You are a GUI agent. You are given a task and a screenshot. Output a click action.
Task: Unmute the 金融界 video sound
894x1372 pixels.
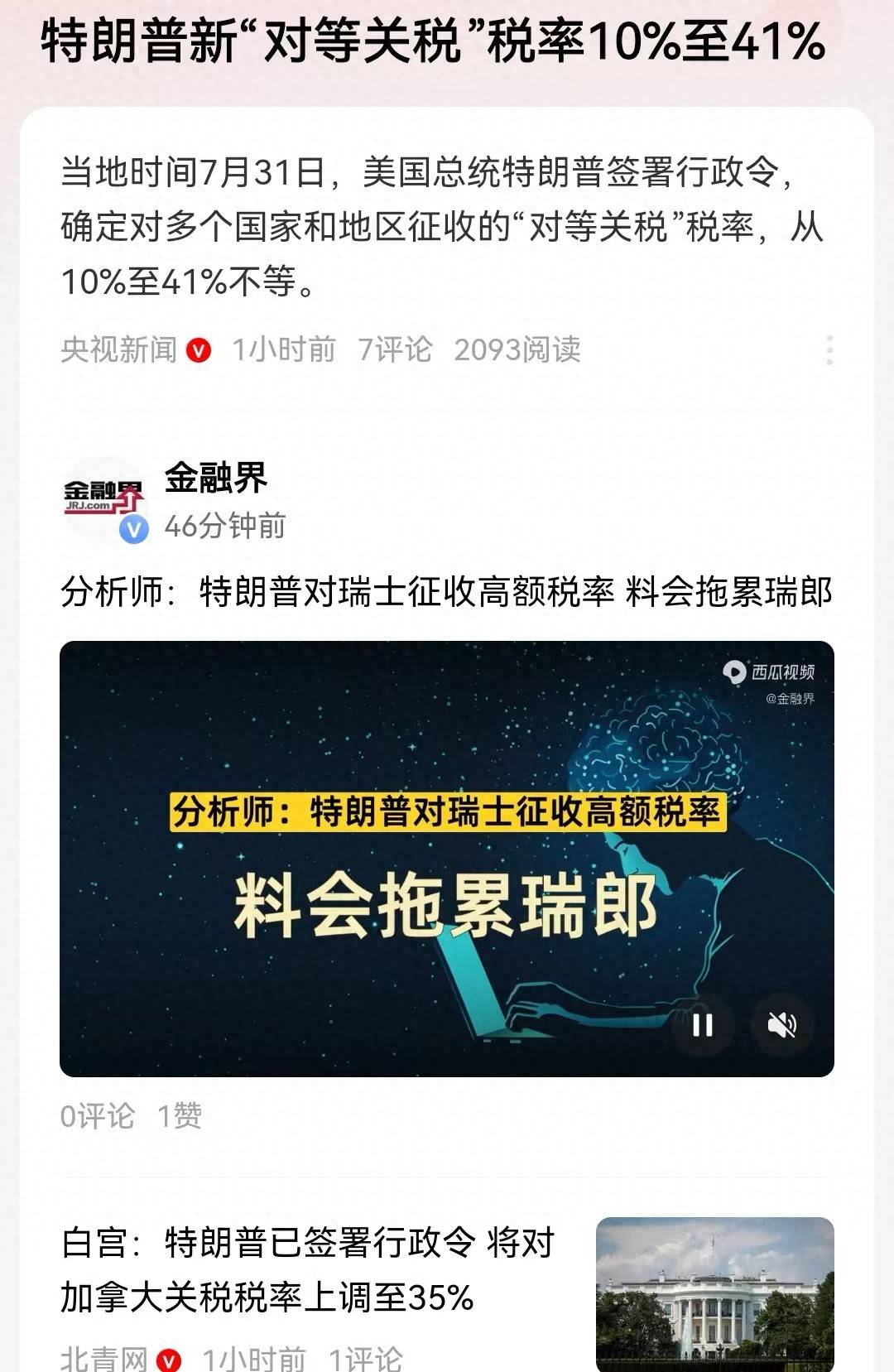[x=781, y=1025]
